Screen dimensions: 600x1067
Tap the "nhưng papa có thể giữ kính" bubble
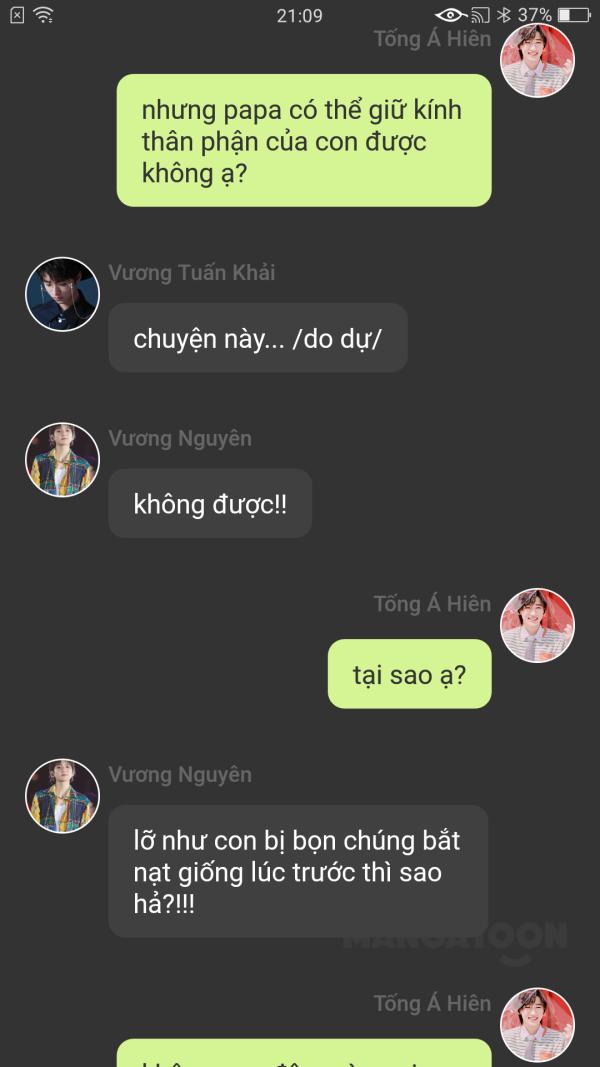pos(304,140)
